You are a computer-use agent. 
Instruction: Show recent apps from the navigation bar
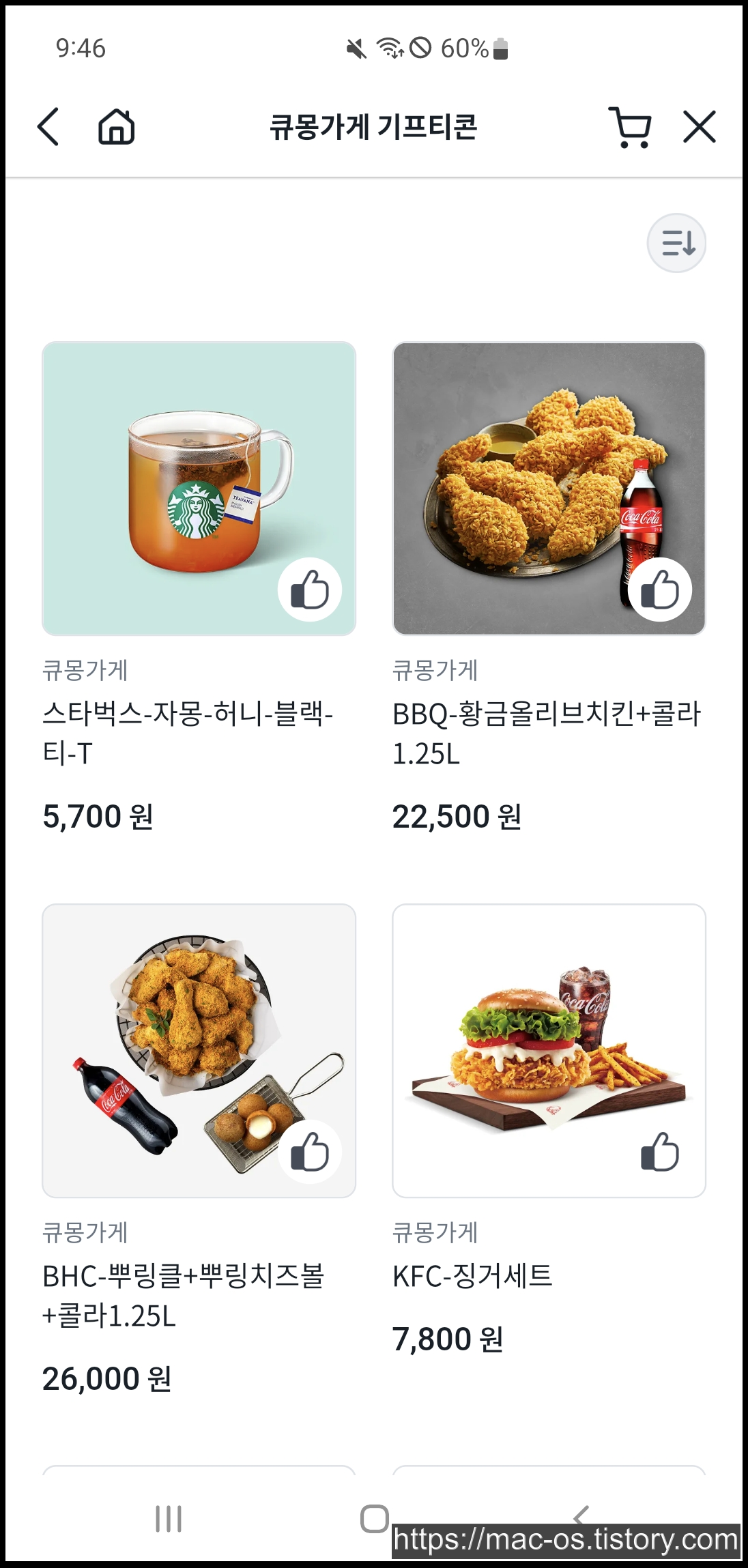(169, 1519)
